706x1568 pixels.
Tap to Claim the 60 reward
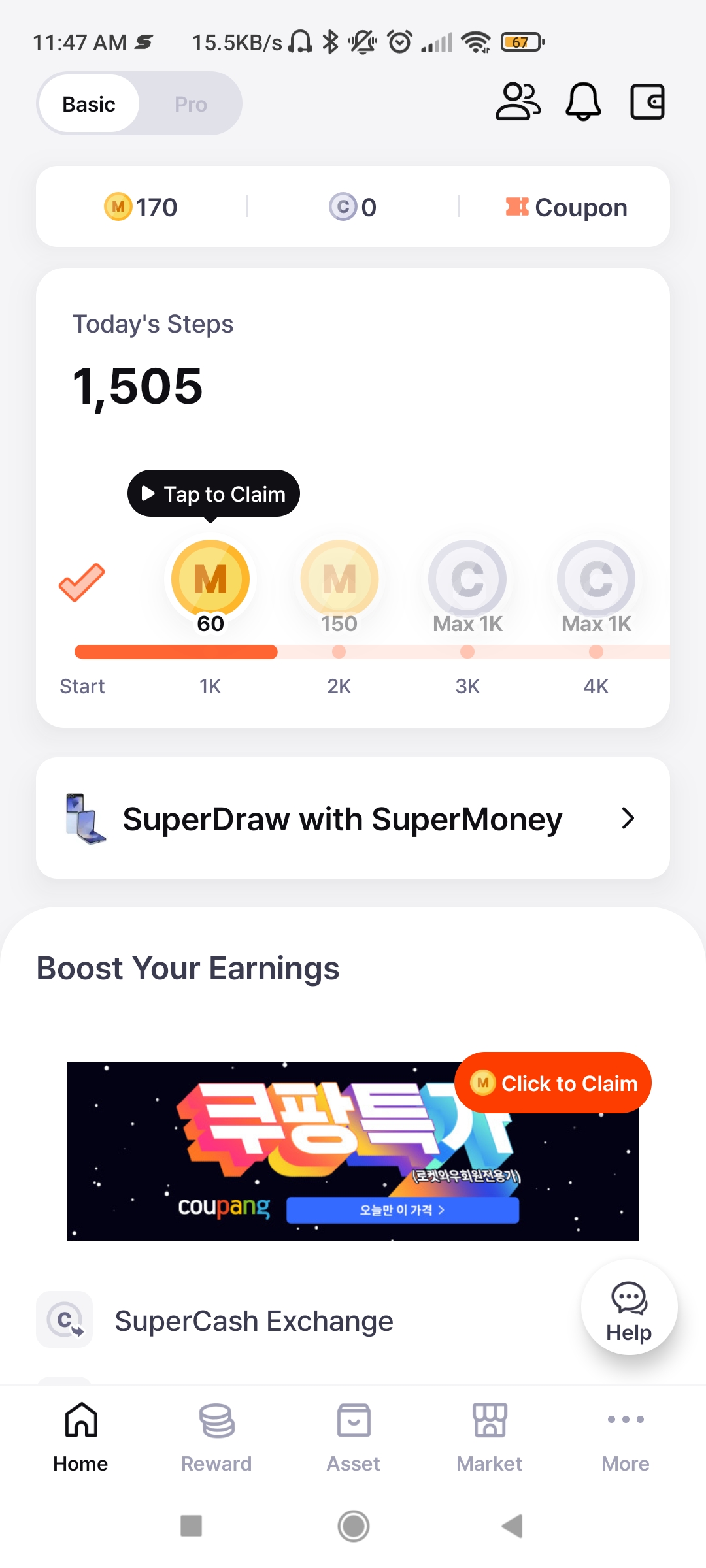click(214, 494)
